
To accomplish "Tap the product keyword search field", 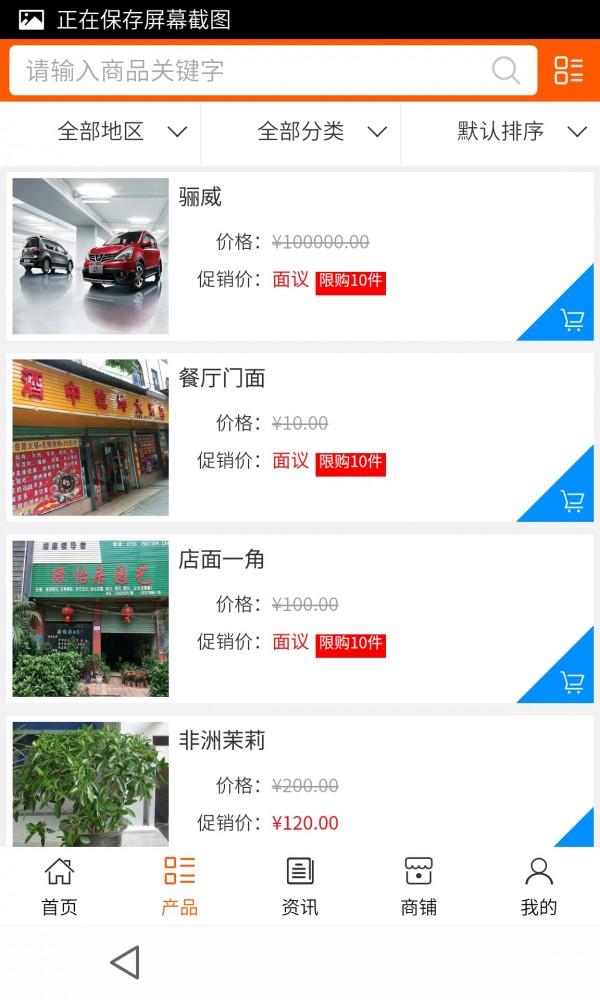I will click(250, 70).
